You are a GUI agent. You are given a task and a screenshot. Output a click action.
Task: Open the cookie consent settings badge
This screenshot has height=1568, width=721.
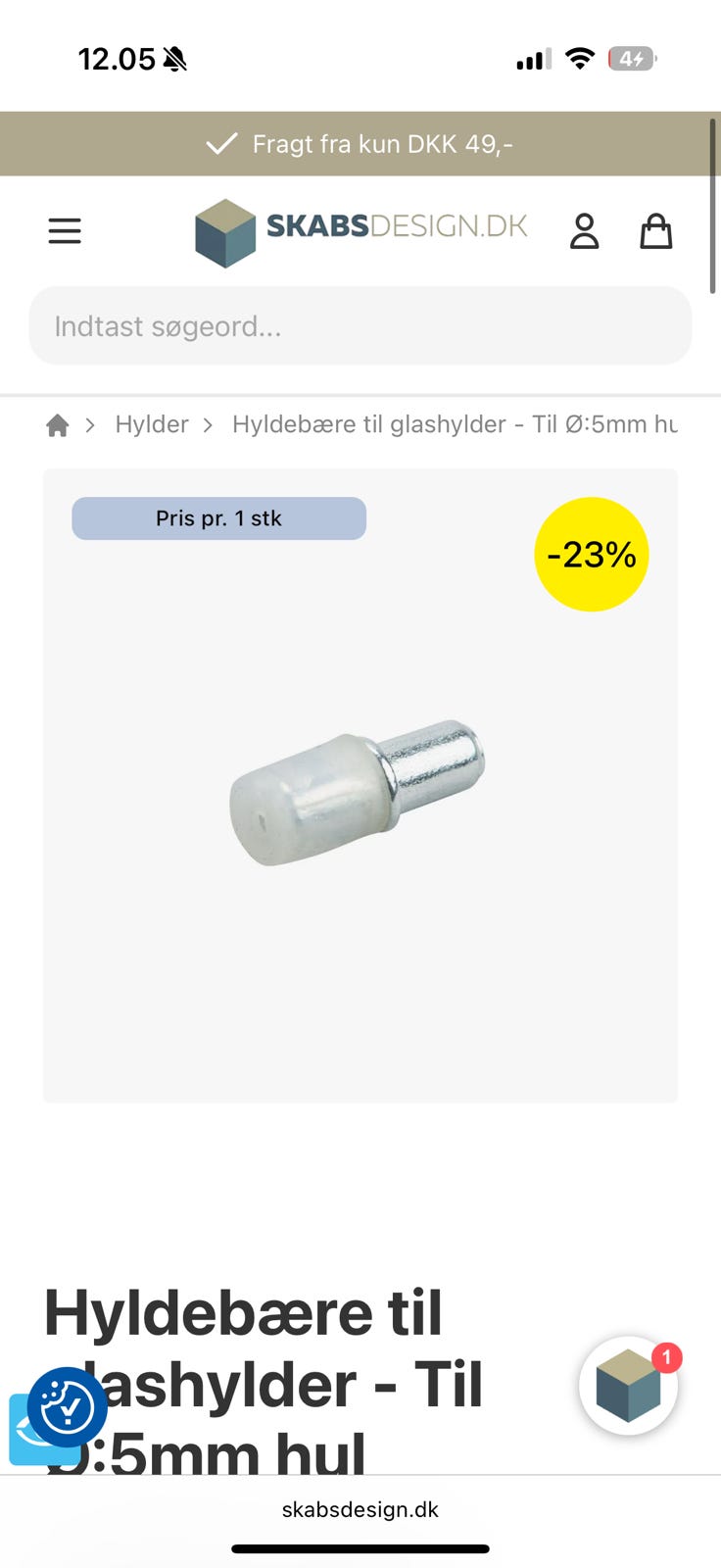[67, 1408]
